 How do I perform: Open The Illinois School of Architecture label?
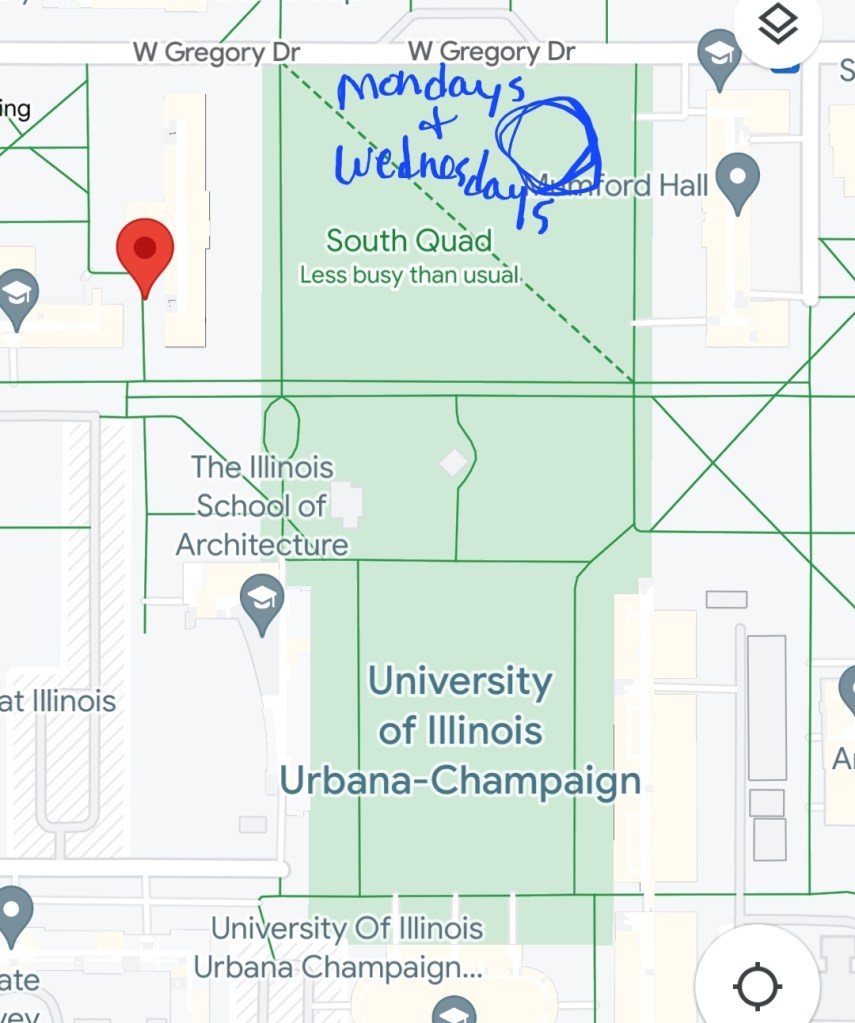click(262, 506)
